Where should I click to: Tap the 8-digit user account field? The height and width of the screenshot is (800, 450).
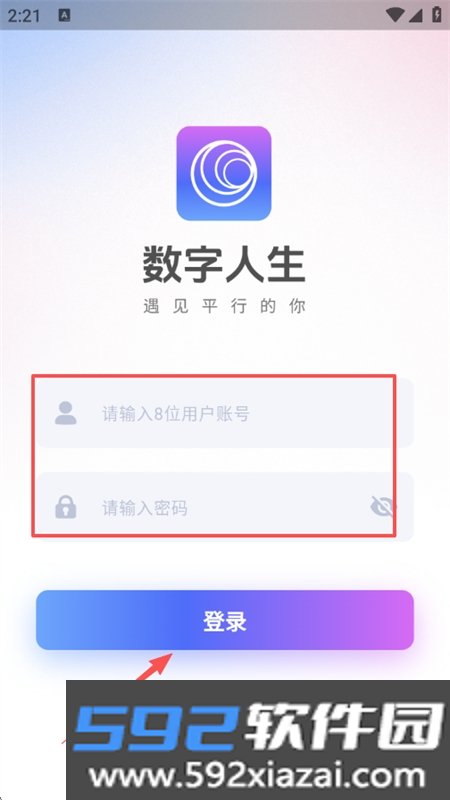pyautogui.click(x=224, y=413)
